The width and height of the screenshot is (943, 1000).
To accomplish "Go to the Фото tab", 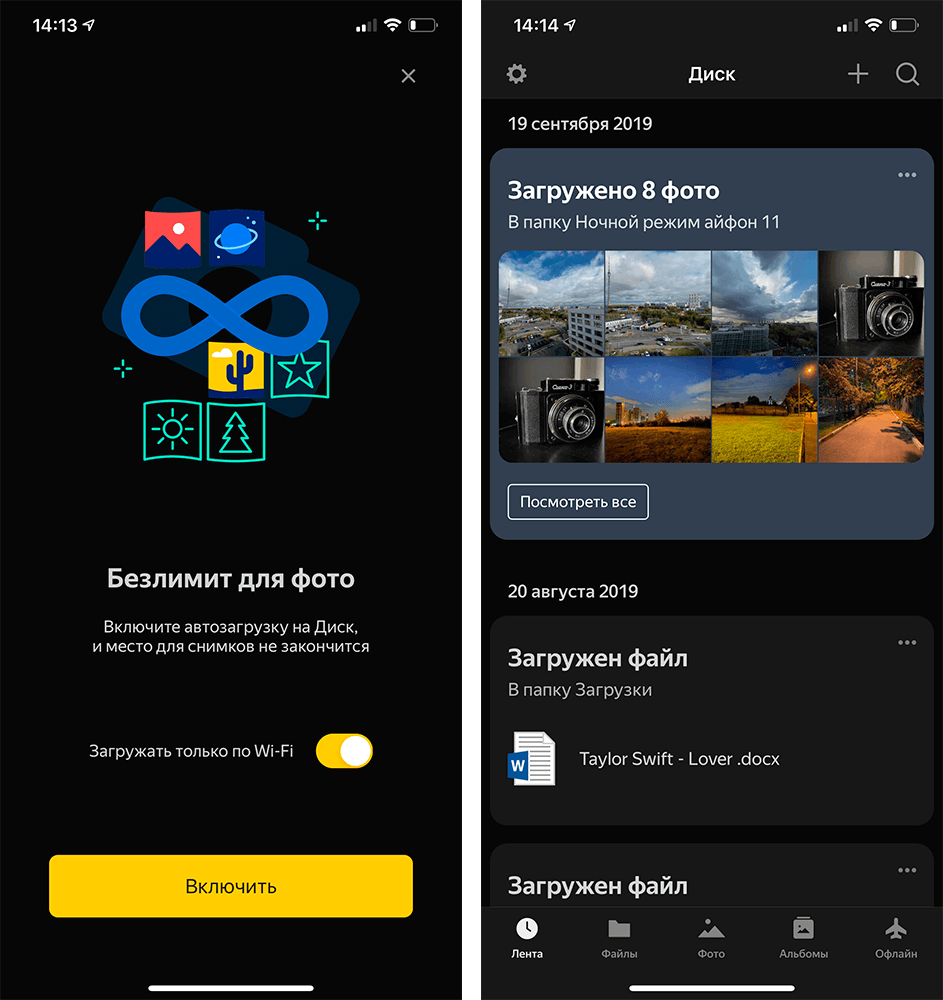I will pyautogui.click(x=711, y=938).
